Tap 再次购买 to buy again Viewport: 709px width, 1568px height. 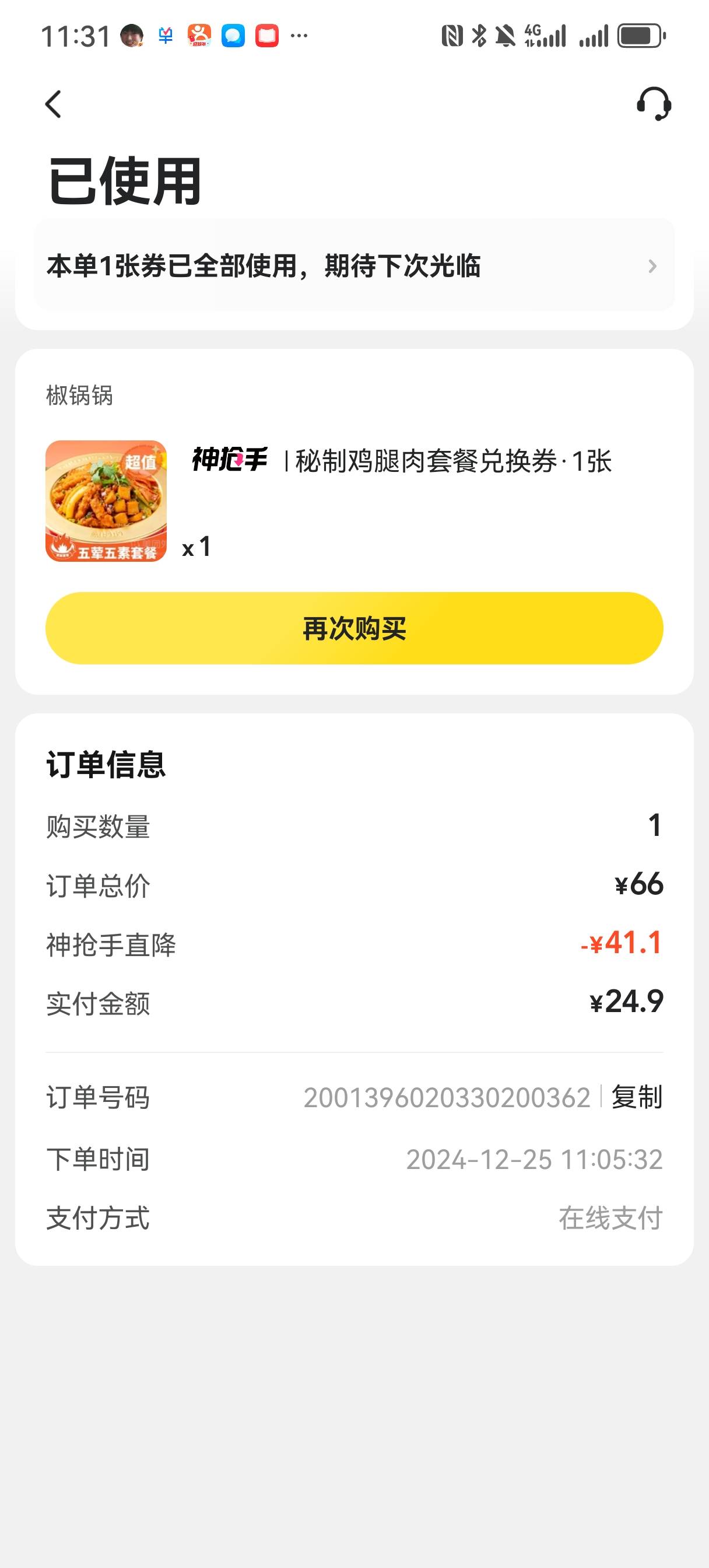click(354, 628)
